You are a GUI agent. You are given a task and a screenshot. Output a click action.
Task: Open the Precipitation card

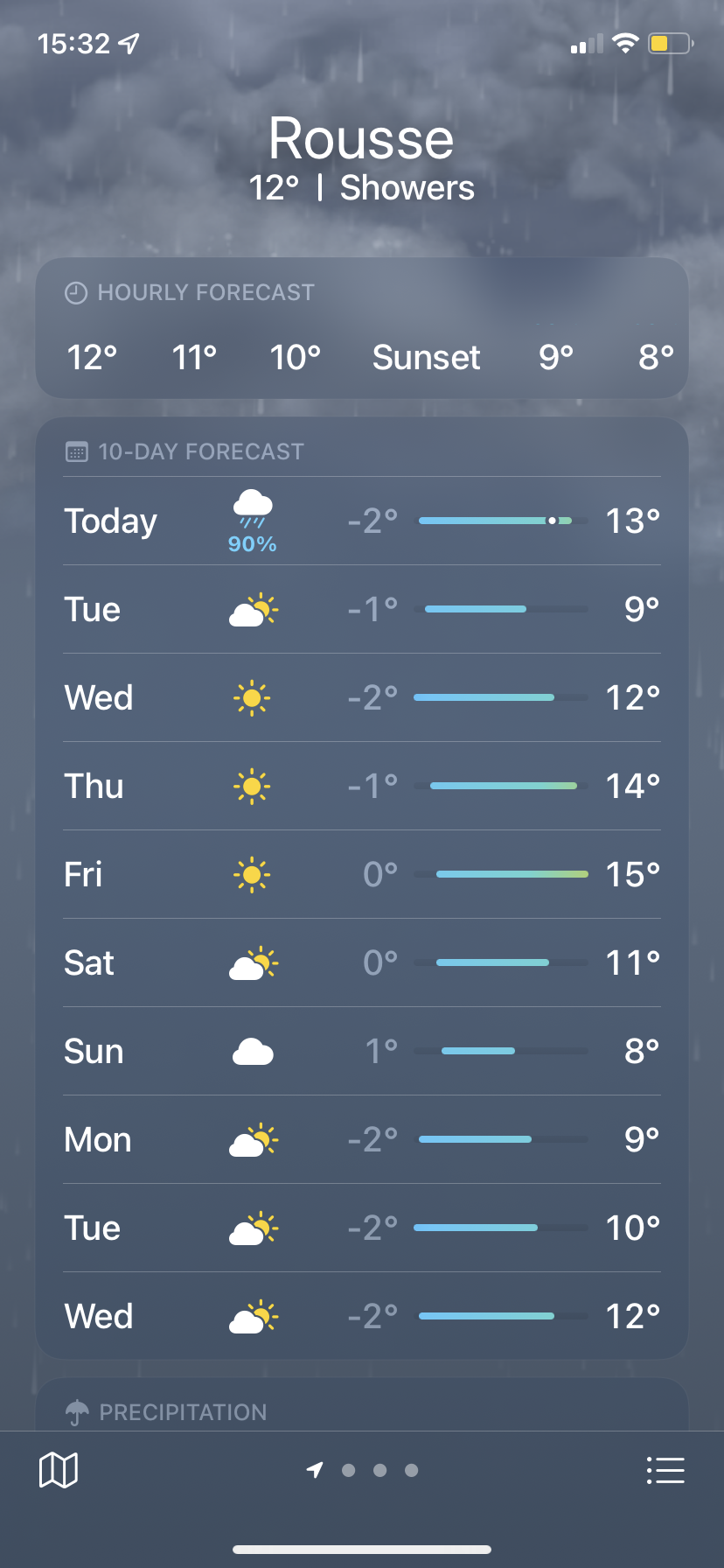pos(362,1410)
